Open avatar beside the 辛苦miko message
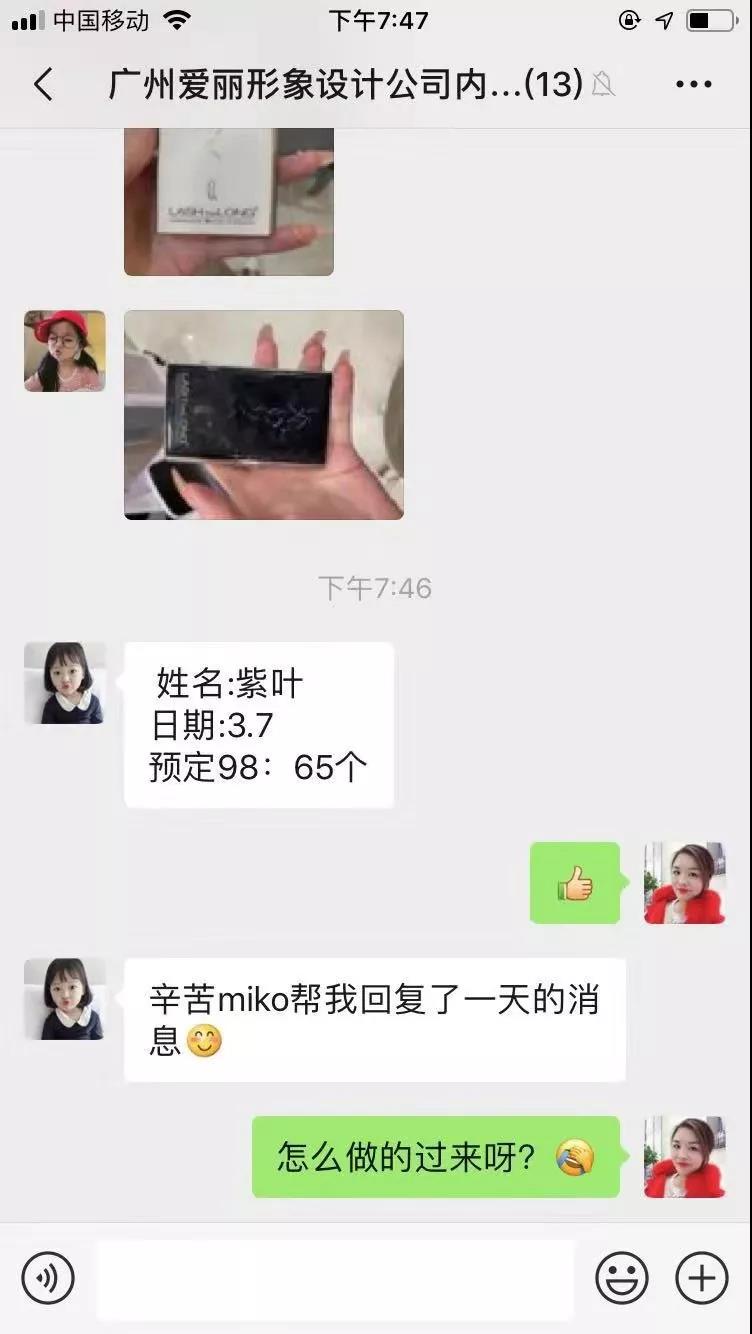 pyautogui.click(x=65, y=999)
